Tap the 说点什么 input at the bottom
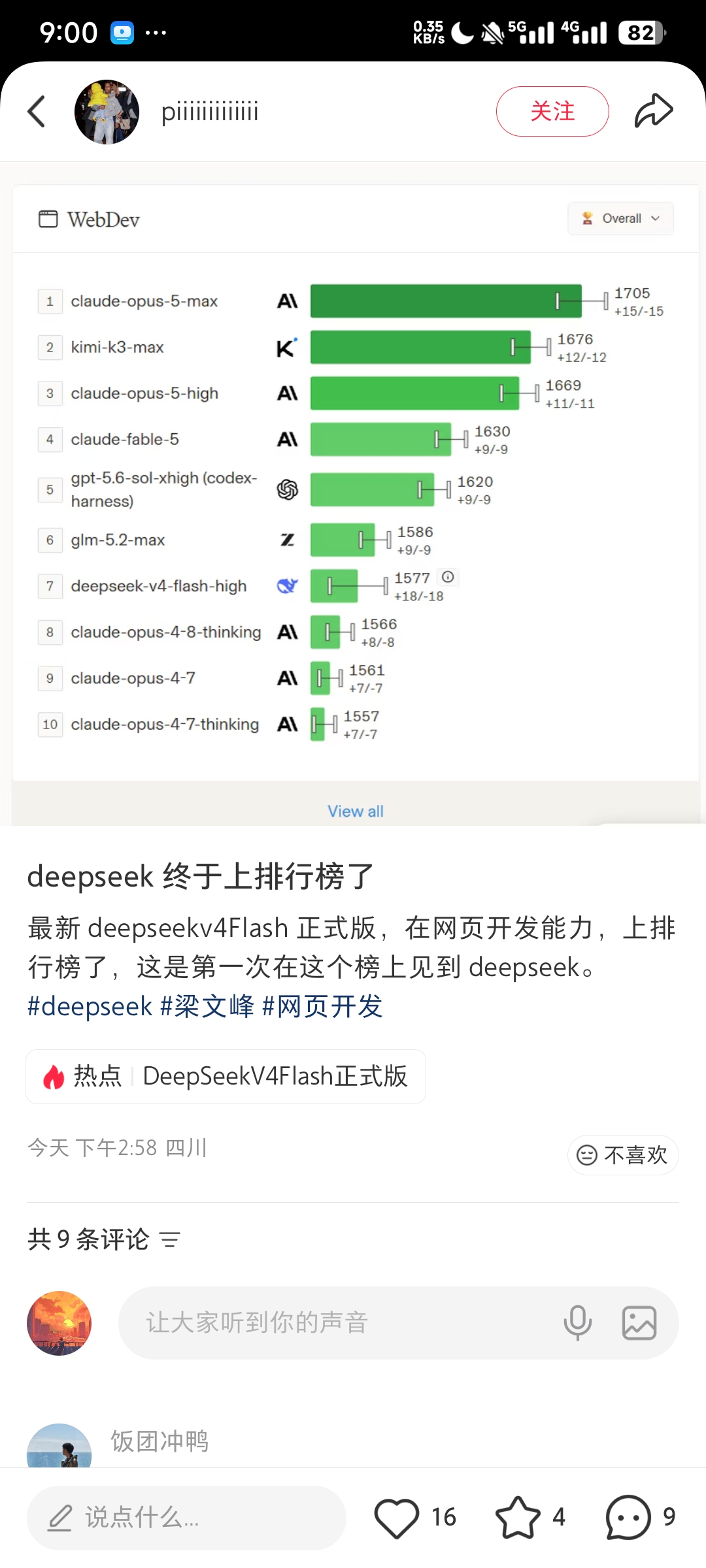706x1568 pixels. 186,1517
